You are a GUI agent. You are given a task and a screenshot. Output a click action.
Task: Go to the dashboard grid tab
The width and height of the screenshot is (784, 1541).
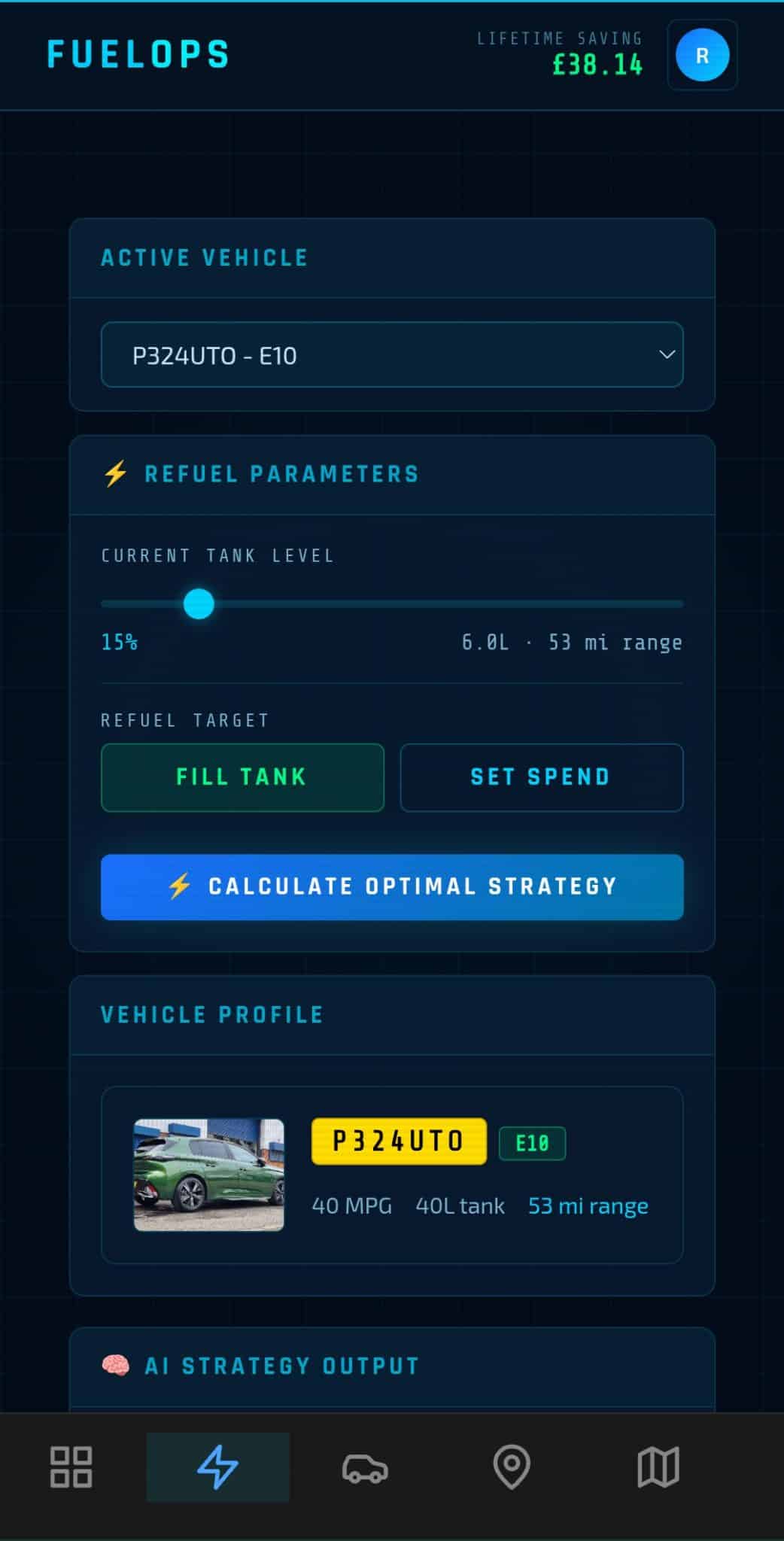(x=71, y=1467)
